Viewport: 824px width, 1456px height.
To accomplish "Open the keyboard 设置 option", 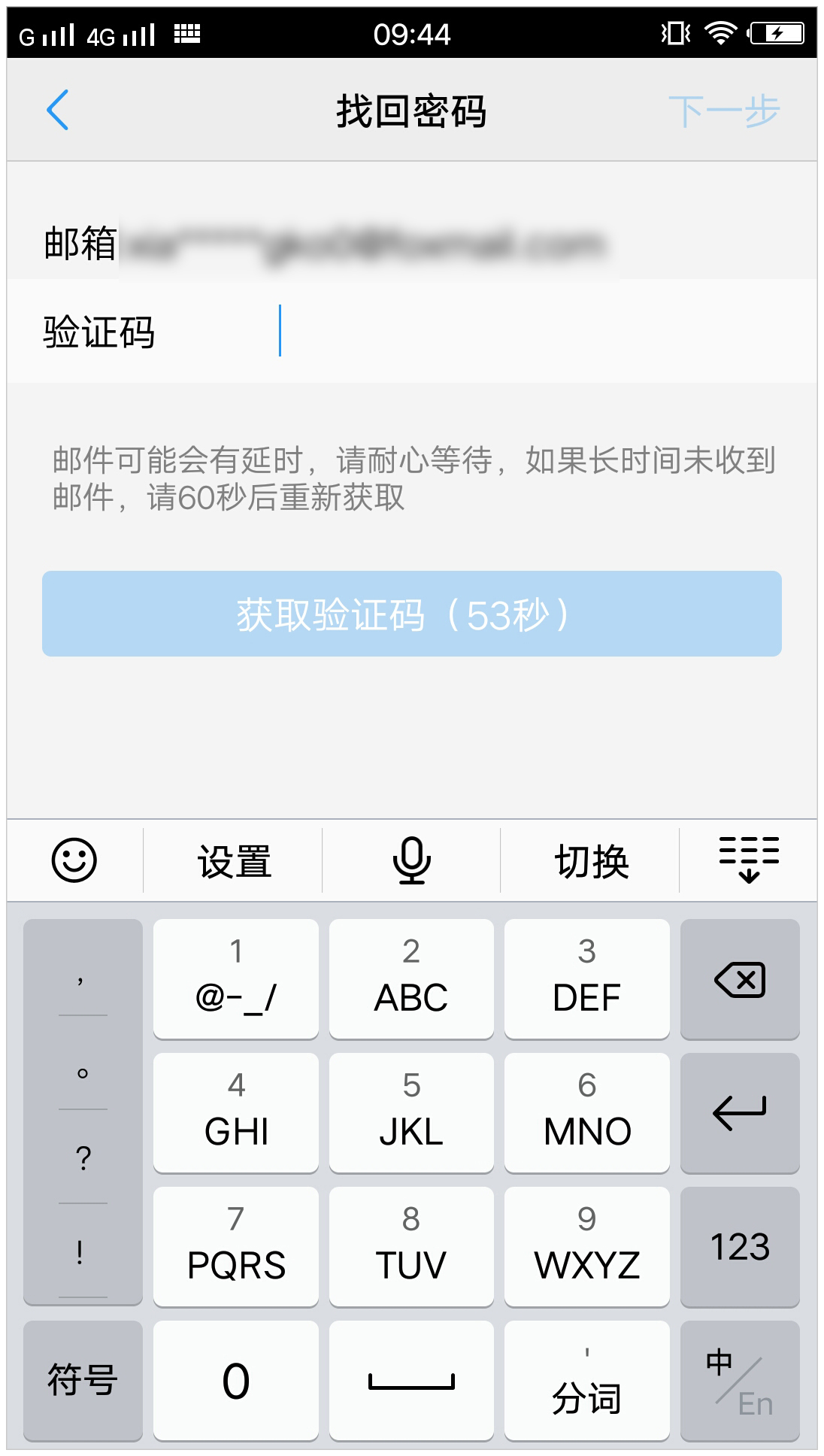I will coord(234,861).
